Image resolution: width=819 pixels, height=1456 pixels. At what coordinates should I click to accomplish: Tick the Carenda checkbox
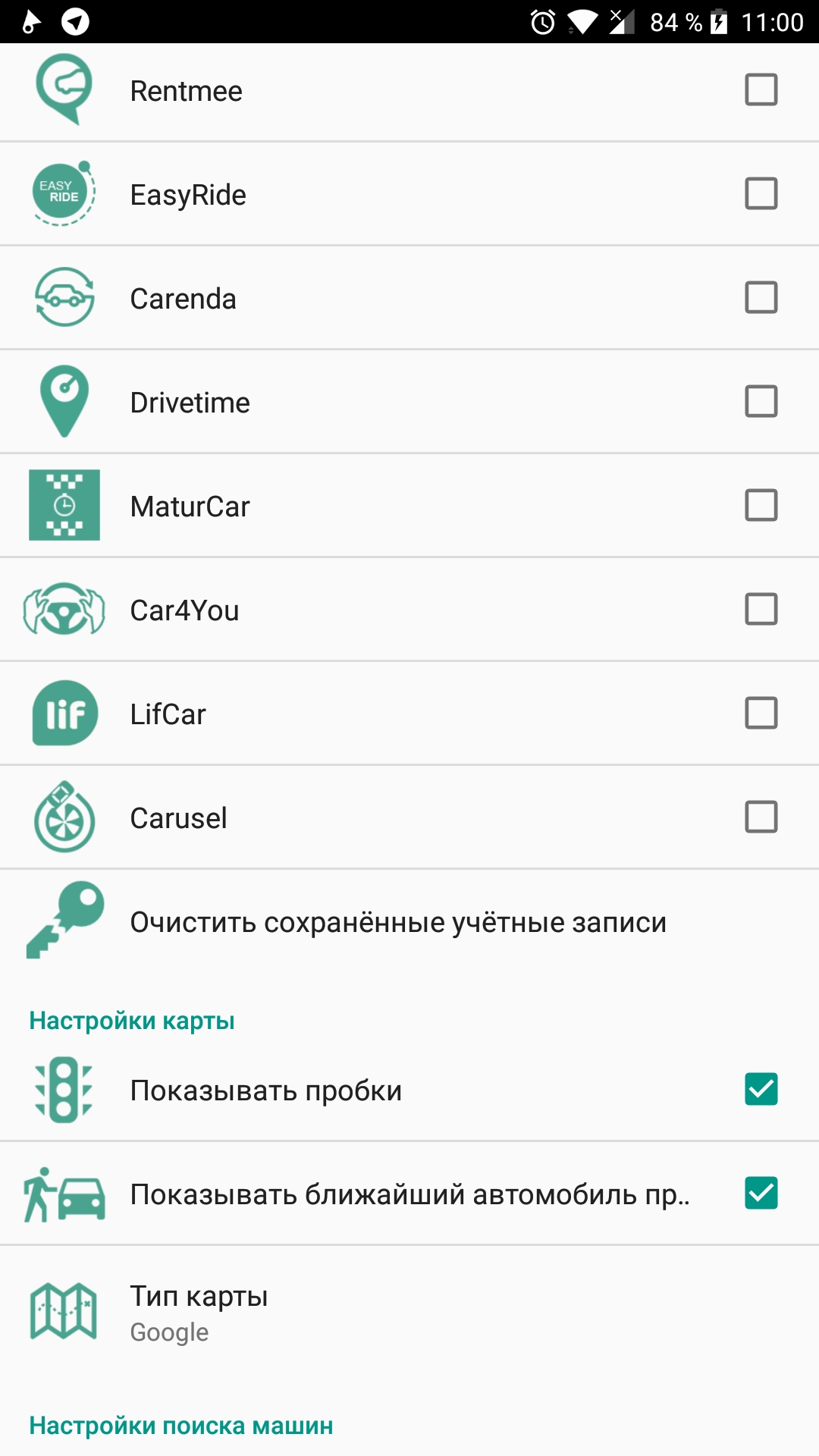coord(761,297)
